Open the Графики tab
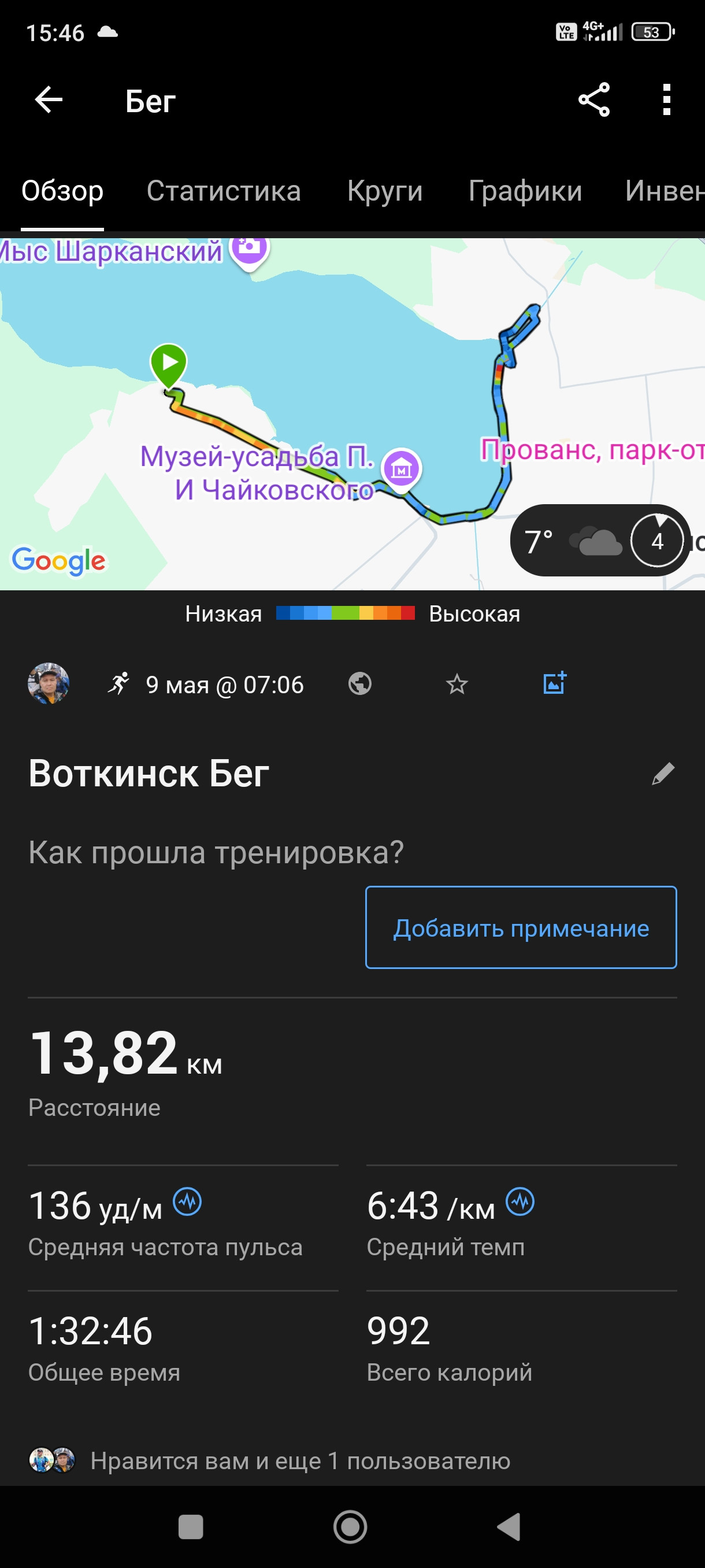The height and width of the screenshot is (1568, 705). pyautogui.click(x=525, y=191)
